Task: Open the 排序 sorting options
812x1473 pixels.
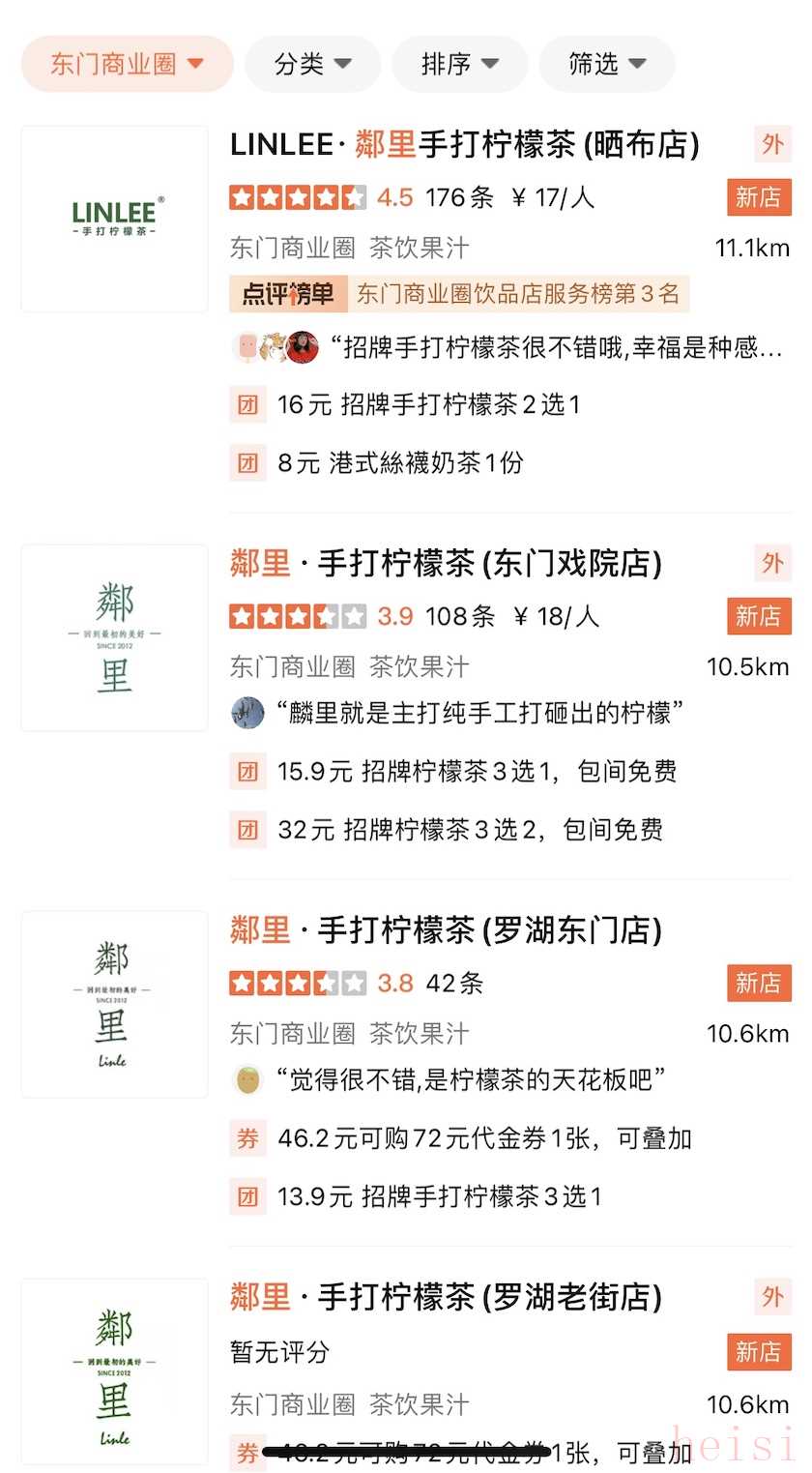Action: [x=459, y=64]
